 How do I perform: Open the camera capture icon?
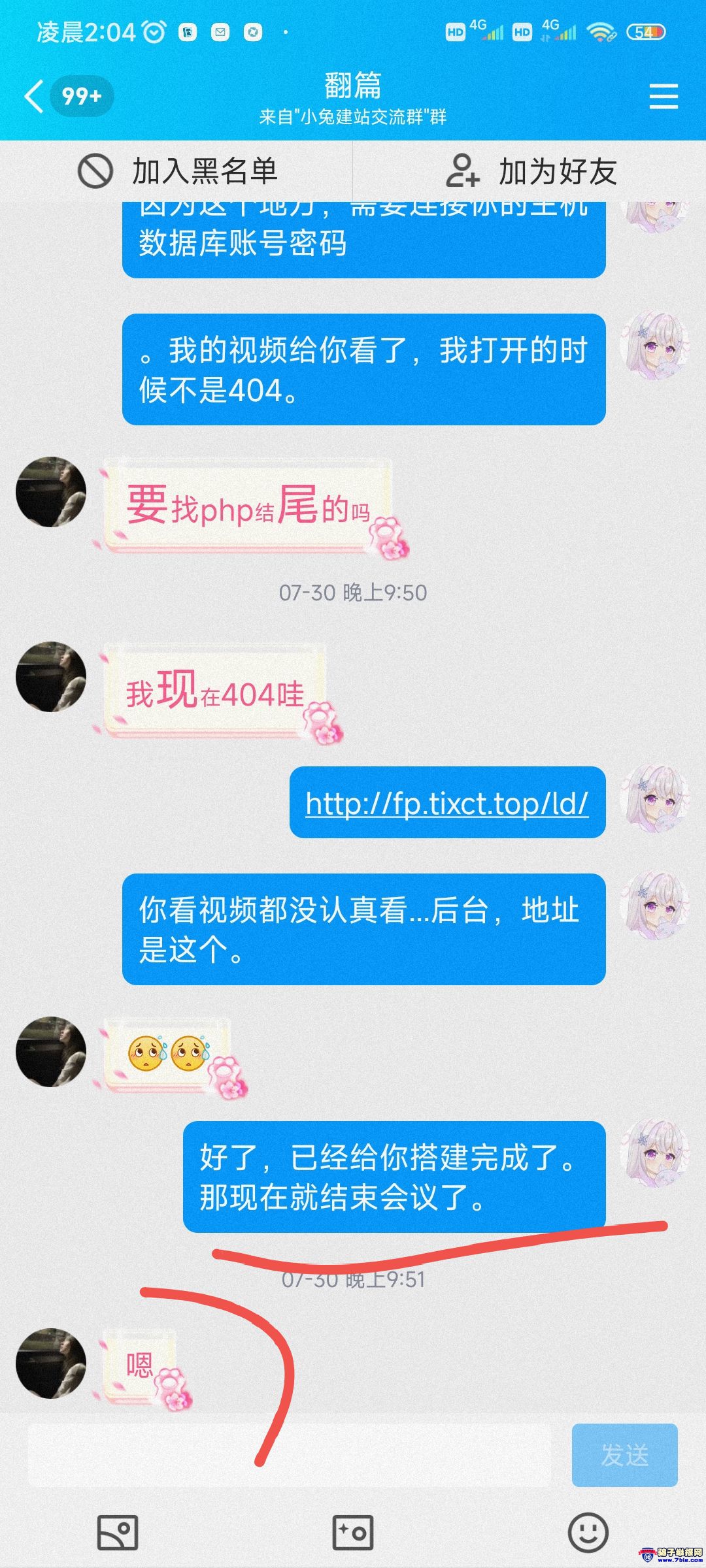click(353, 1532)
